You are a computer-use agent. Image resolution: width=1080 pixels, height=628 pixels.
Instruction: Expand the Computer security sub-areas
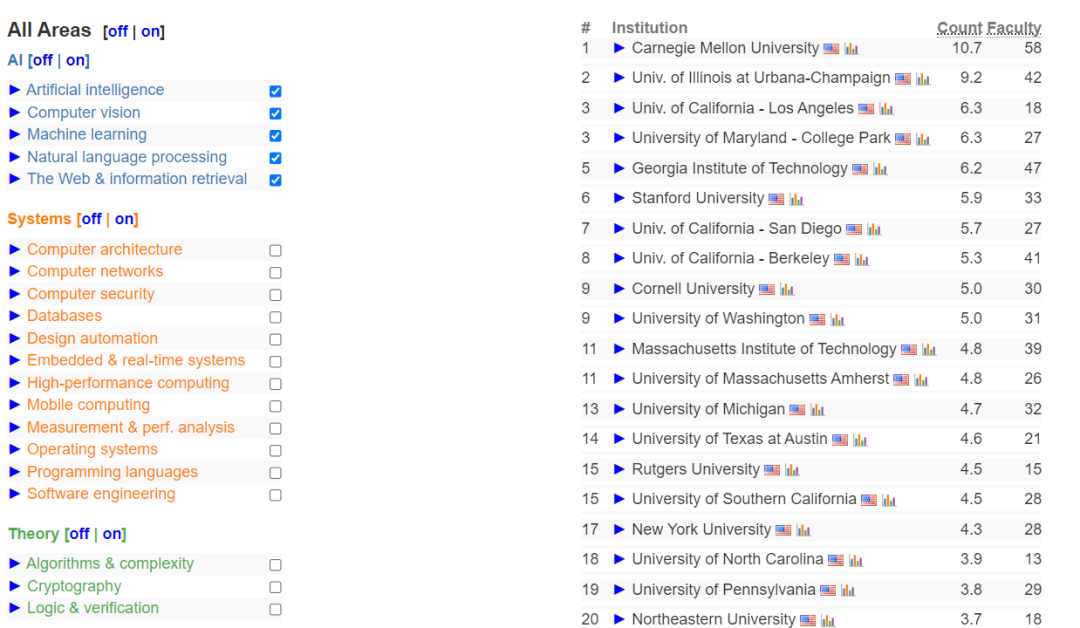point(14,294)
